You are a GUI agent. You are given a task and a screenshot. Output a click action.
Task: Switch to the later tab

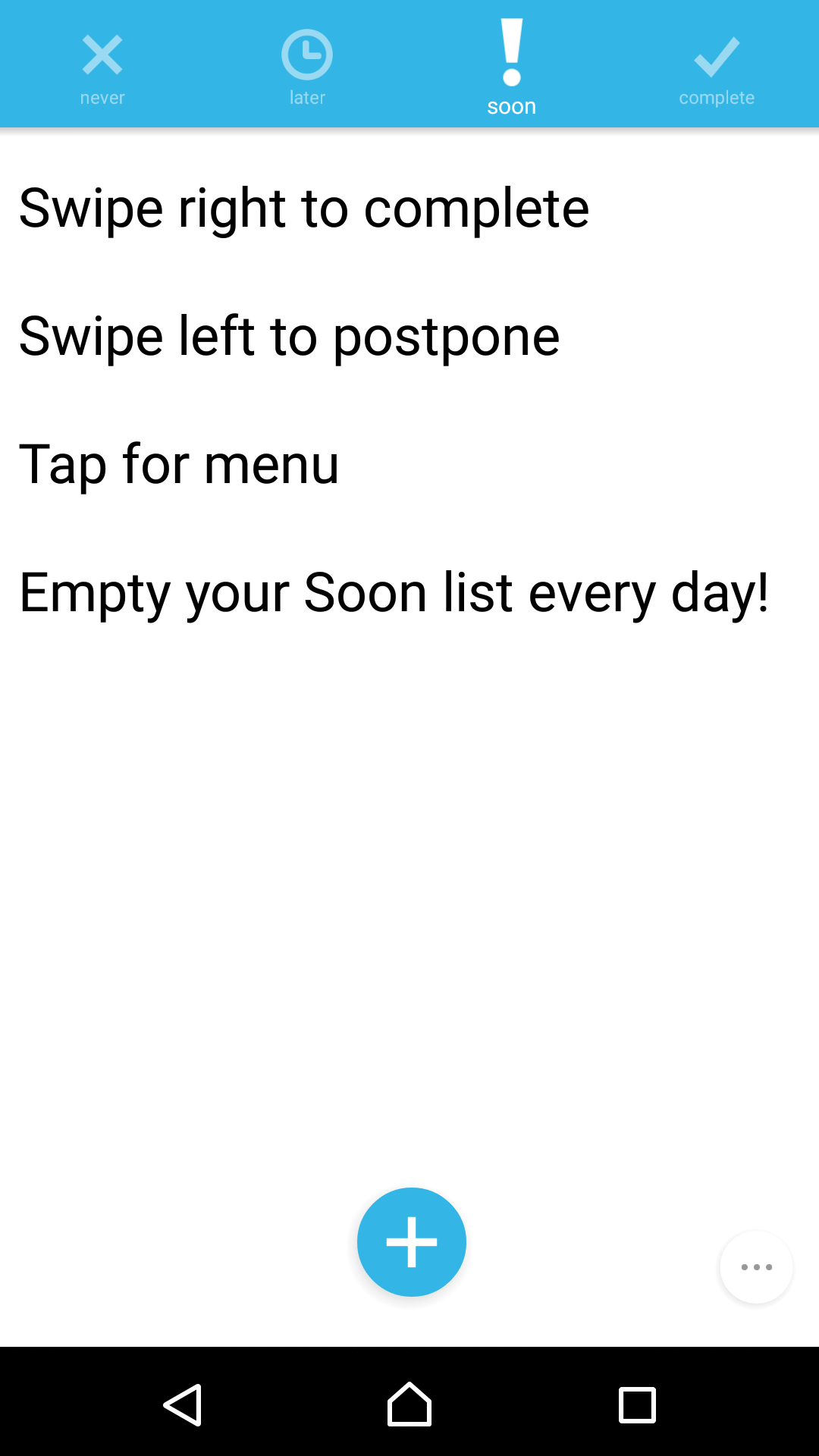pos(307,64)
